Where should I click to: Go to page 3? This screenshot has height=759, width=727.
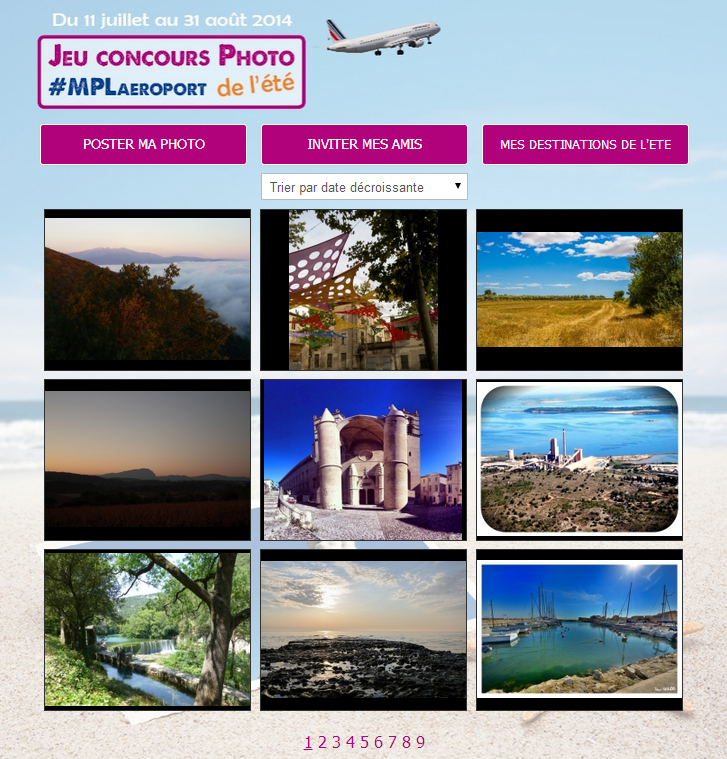coord(337,742)
